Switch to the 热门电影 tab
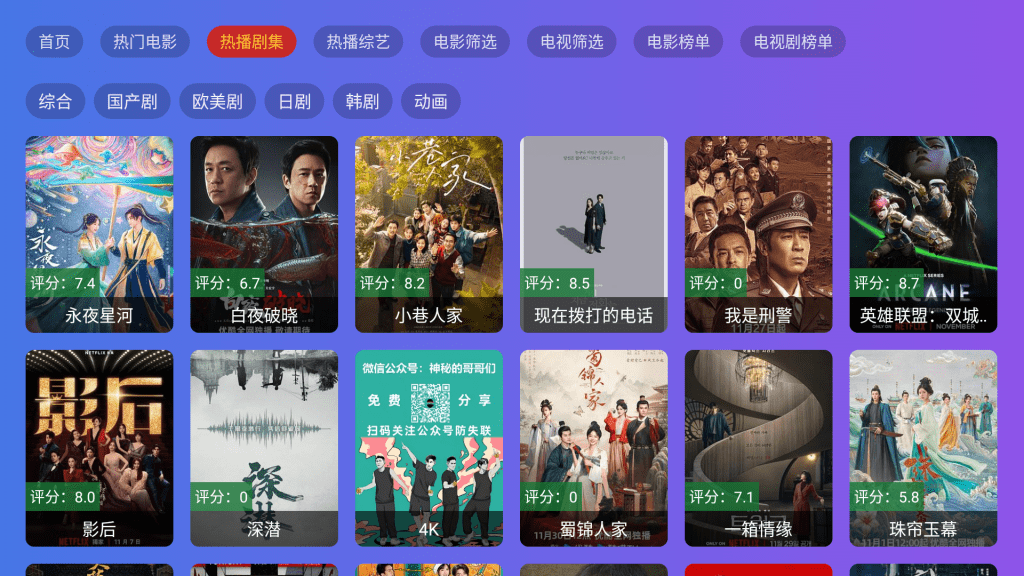1024x576 pixels. pos(145,42)
